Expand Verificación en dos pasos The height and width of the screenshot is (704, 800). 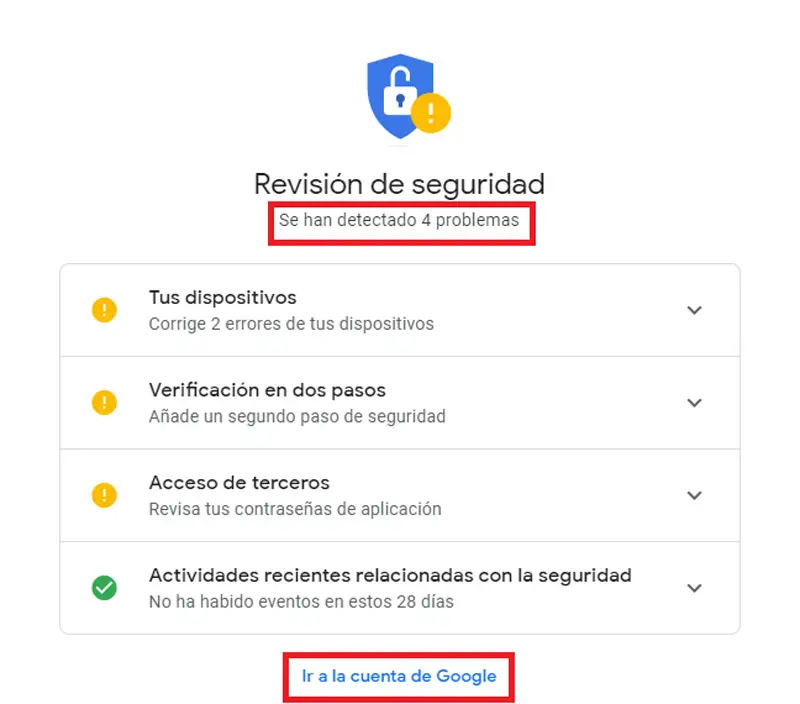pos(694,403)
